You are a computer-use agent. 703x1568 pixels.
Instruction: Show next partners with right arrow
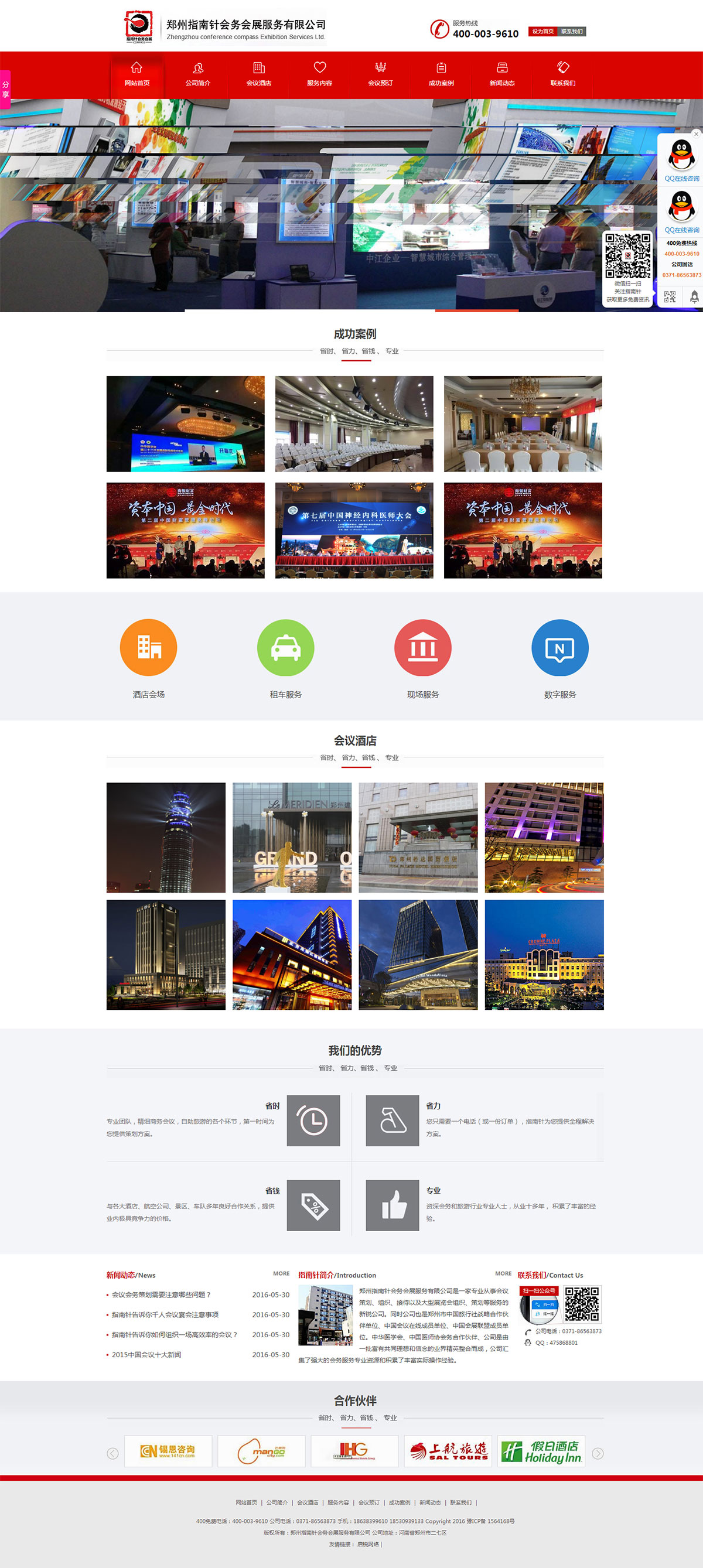(x=598, y=1453)
